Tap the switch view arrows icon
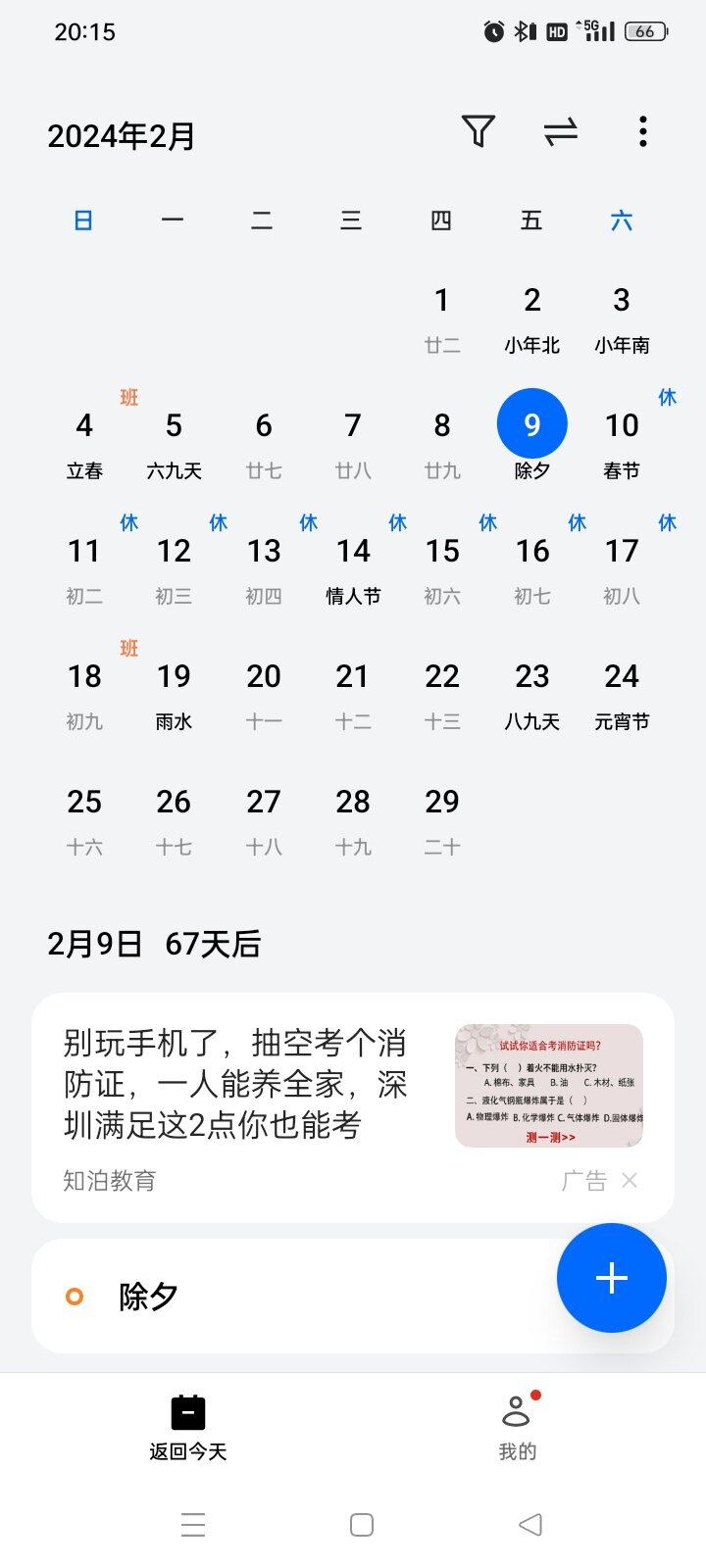Image resolution: width=706 pixels, height=1568 pixels. 561,131
